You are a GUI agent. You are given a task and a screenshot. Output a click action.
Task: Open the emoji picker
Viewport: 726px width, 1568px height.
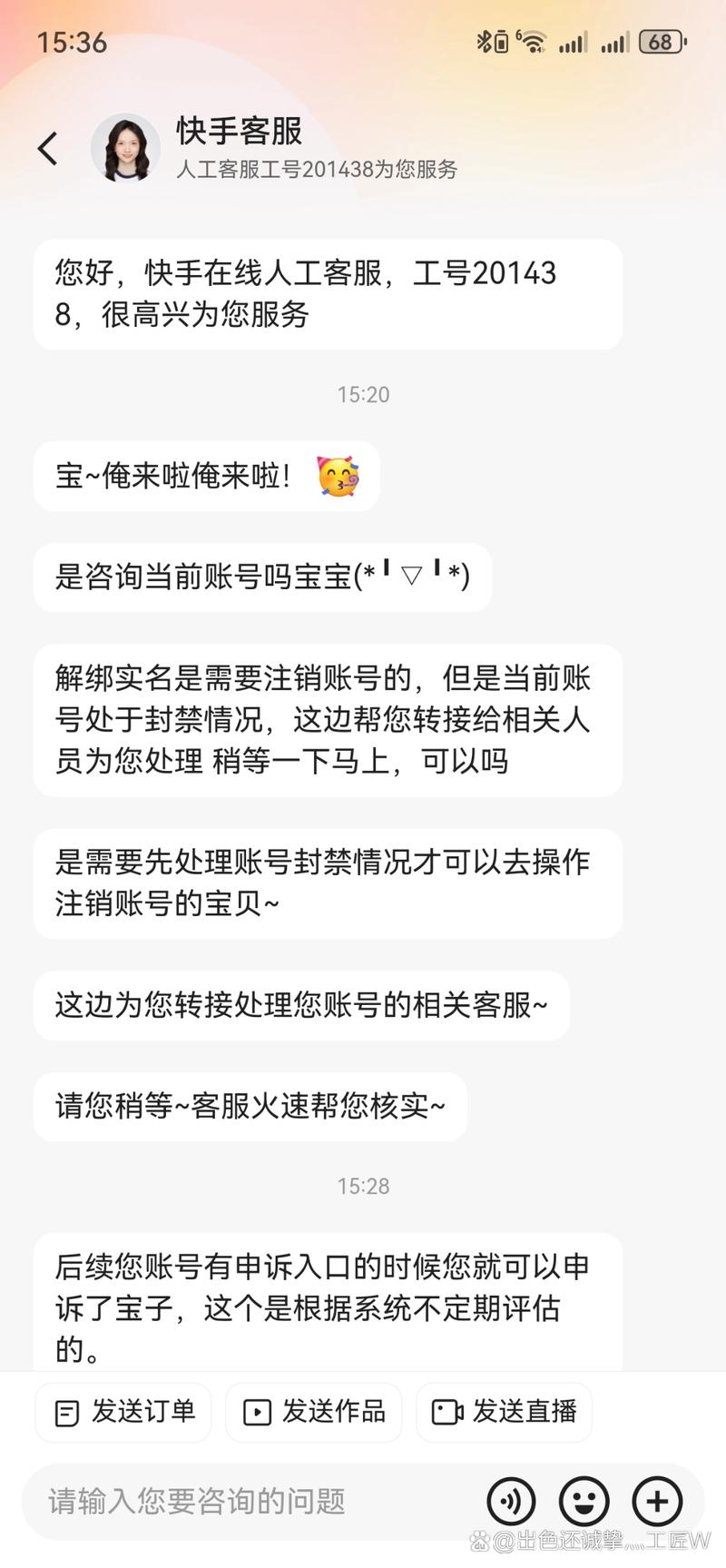[x=584, y=1501]
